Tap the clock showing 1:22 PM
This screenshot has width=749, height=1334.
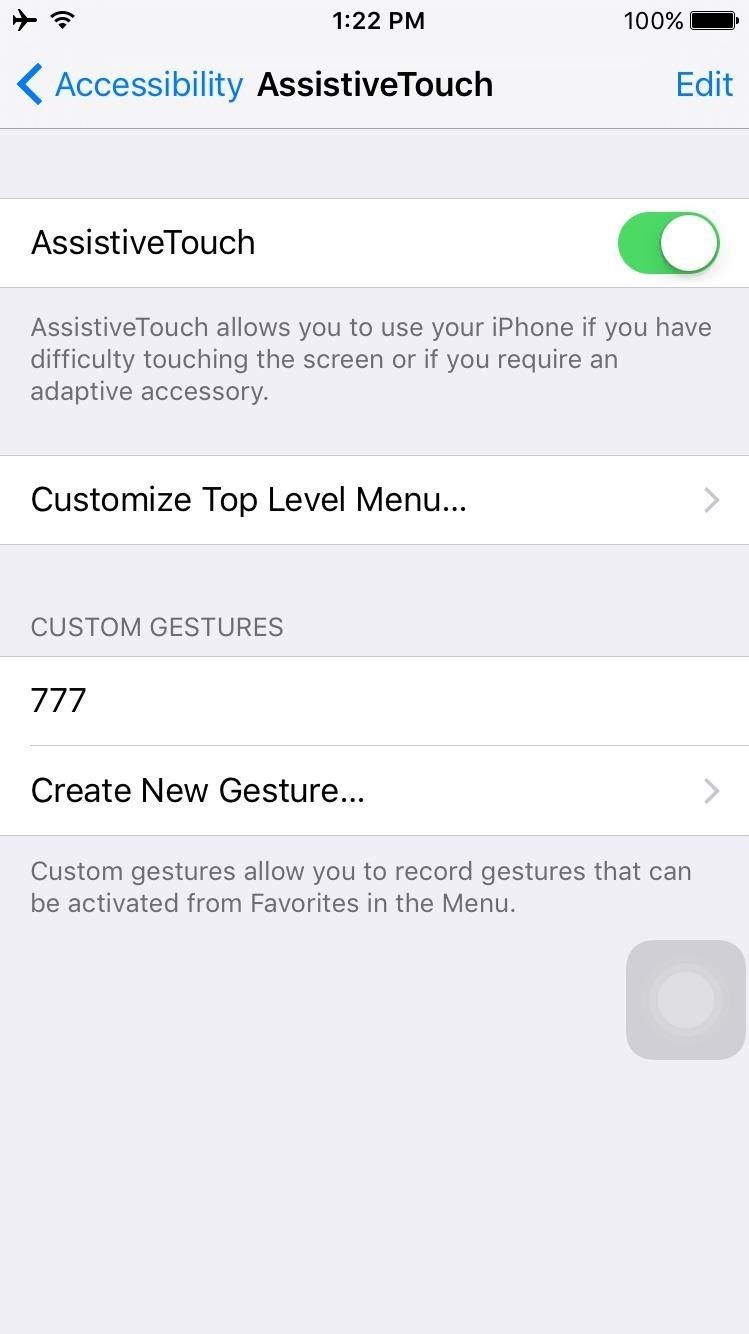[x=378, y=20]
